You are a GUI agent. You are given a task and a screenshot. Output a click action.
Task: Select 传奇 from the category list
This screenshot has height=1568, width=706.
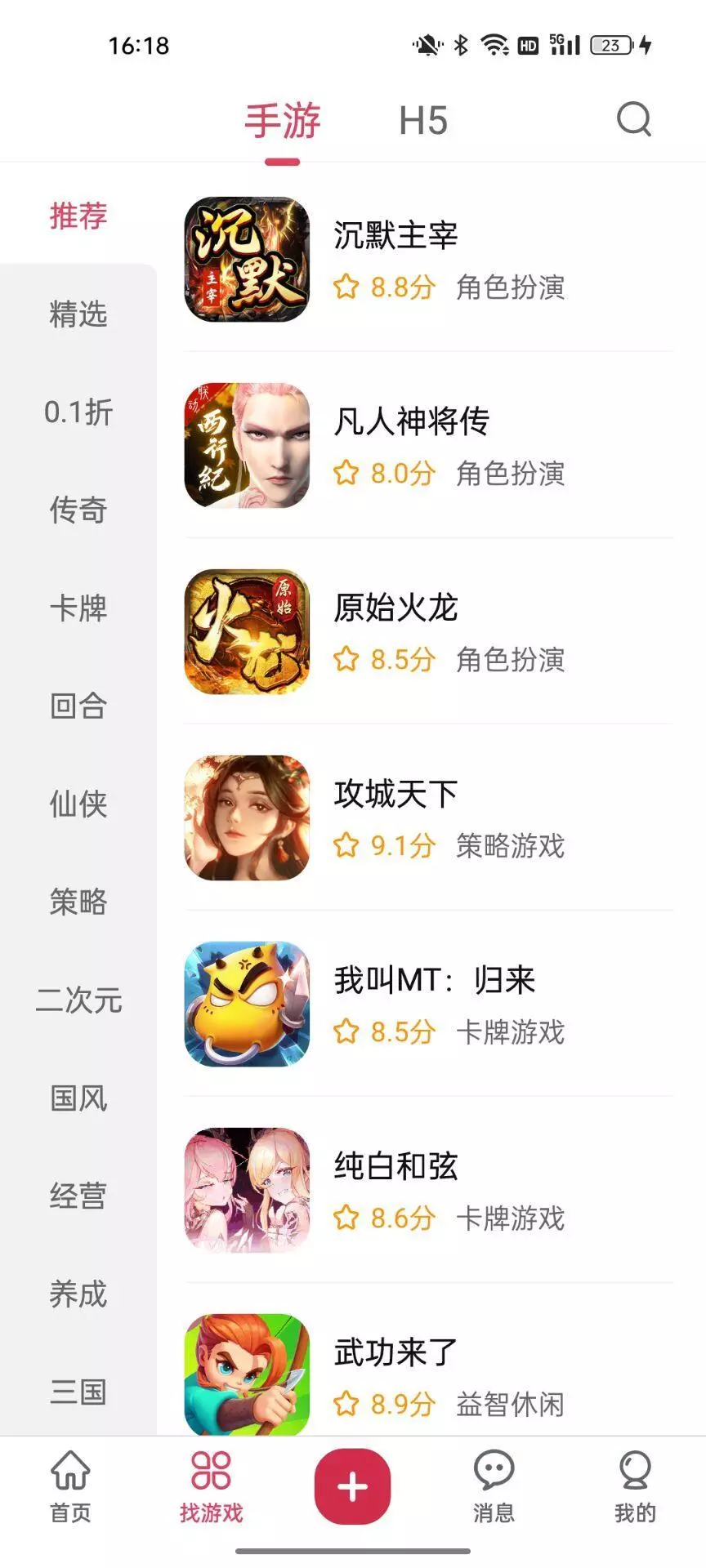coord(76,512)
